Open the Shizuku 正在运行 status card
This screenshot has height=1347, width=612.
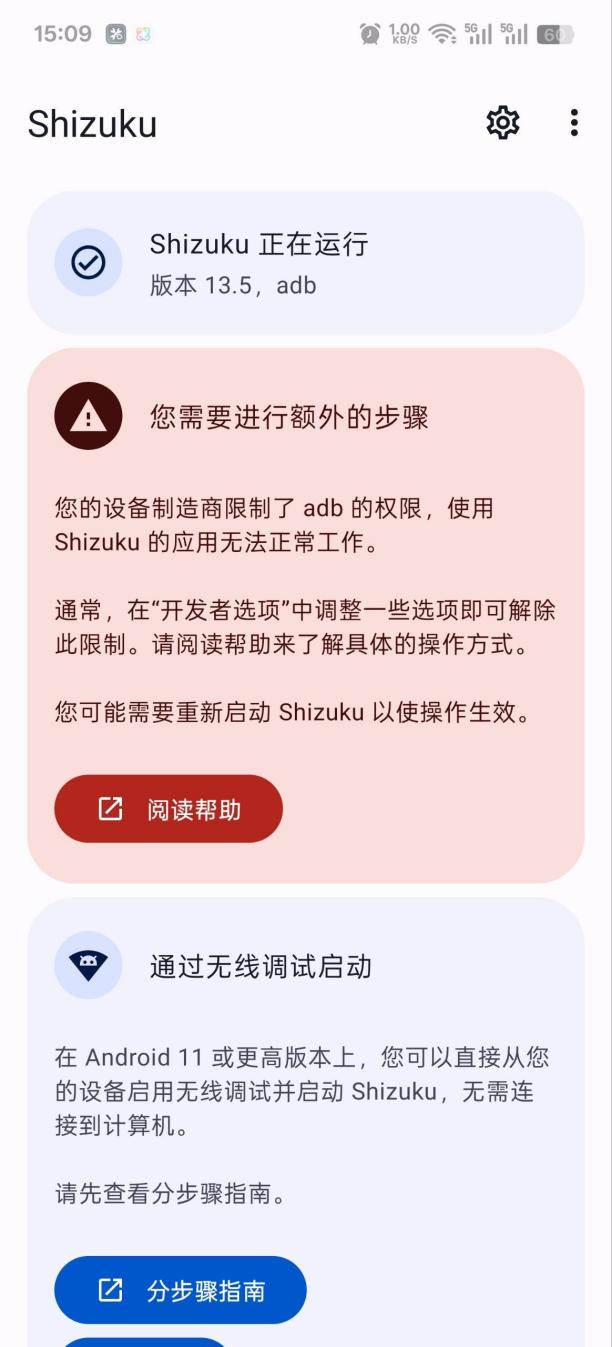click(x=305, y=263)
